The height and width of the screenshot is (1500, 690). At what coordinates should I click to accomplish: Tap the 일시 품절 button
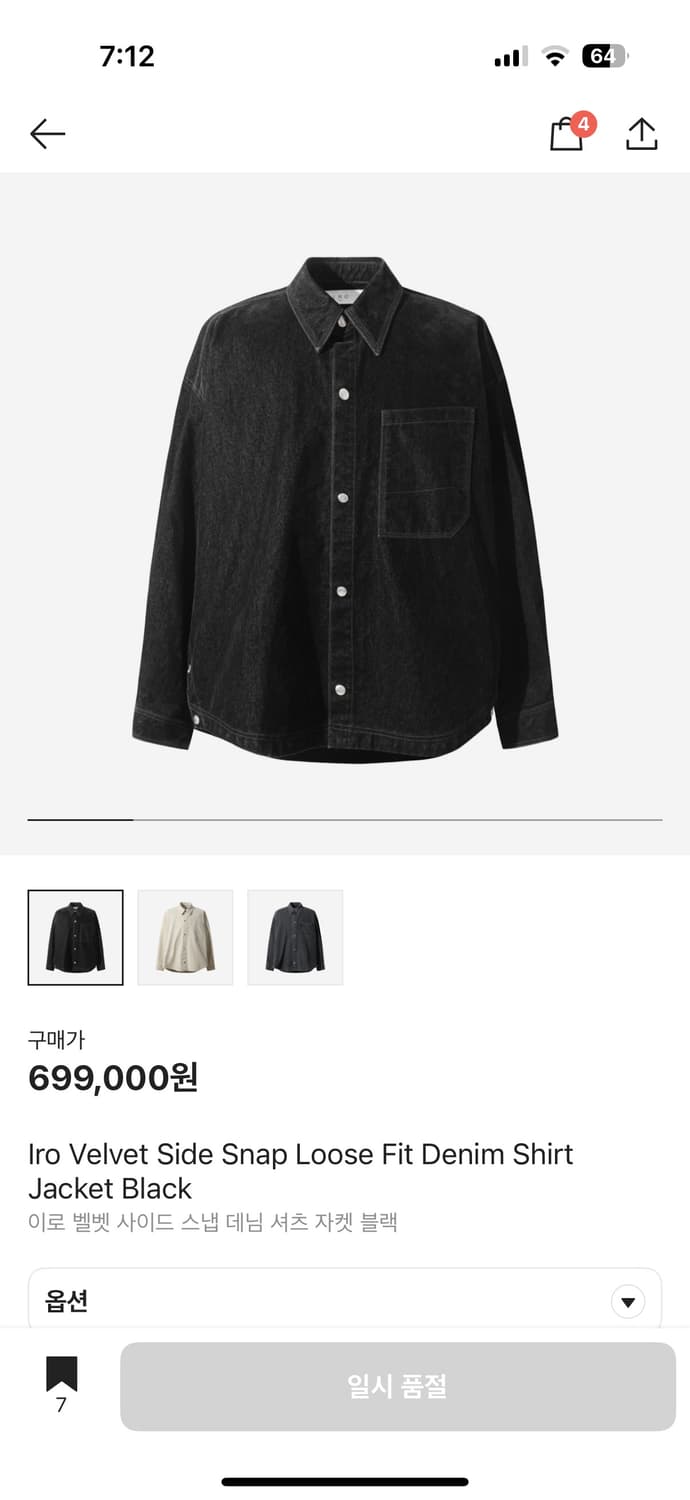397,1386
